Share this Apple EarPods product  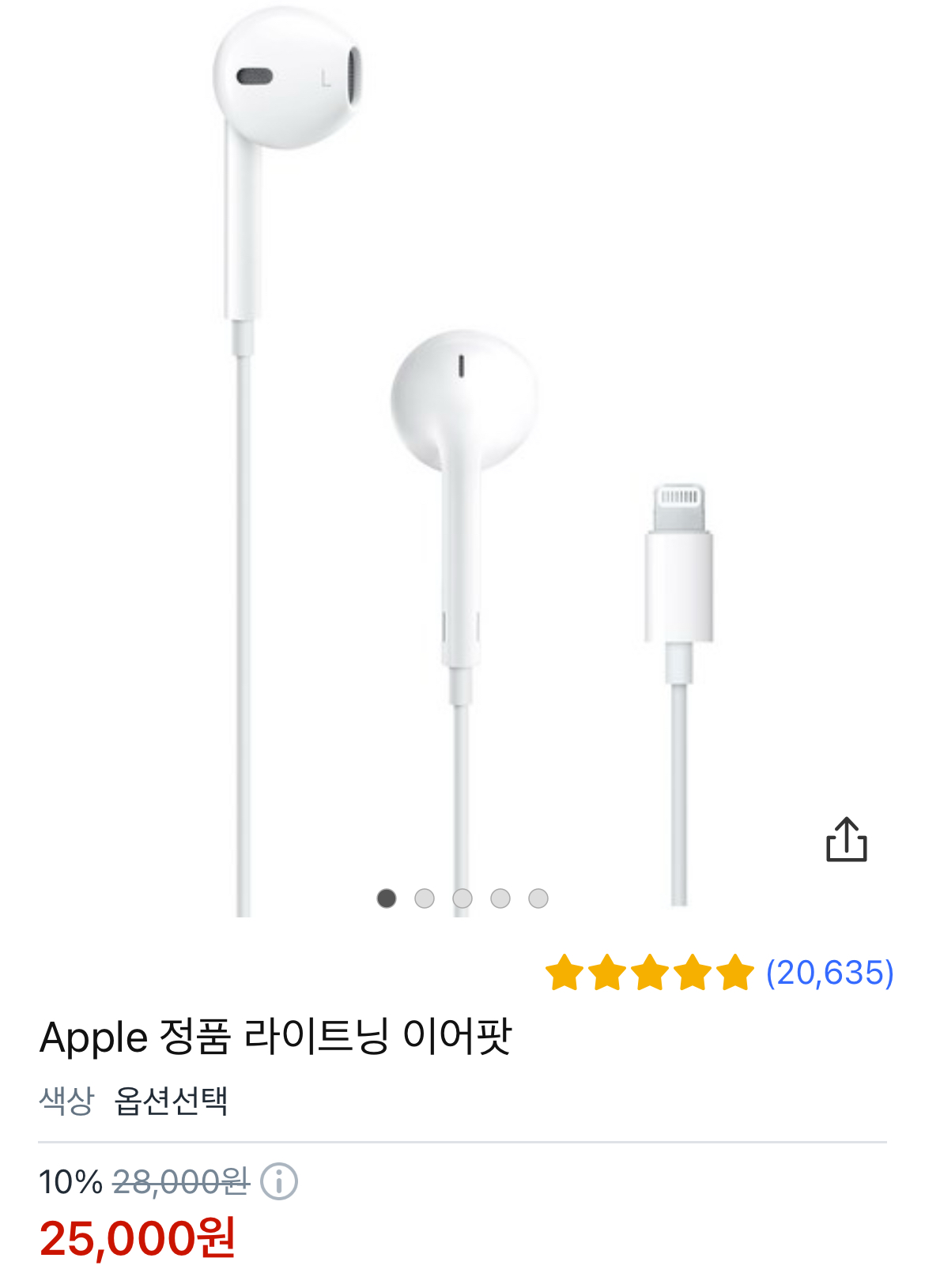846,840
